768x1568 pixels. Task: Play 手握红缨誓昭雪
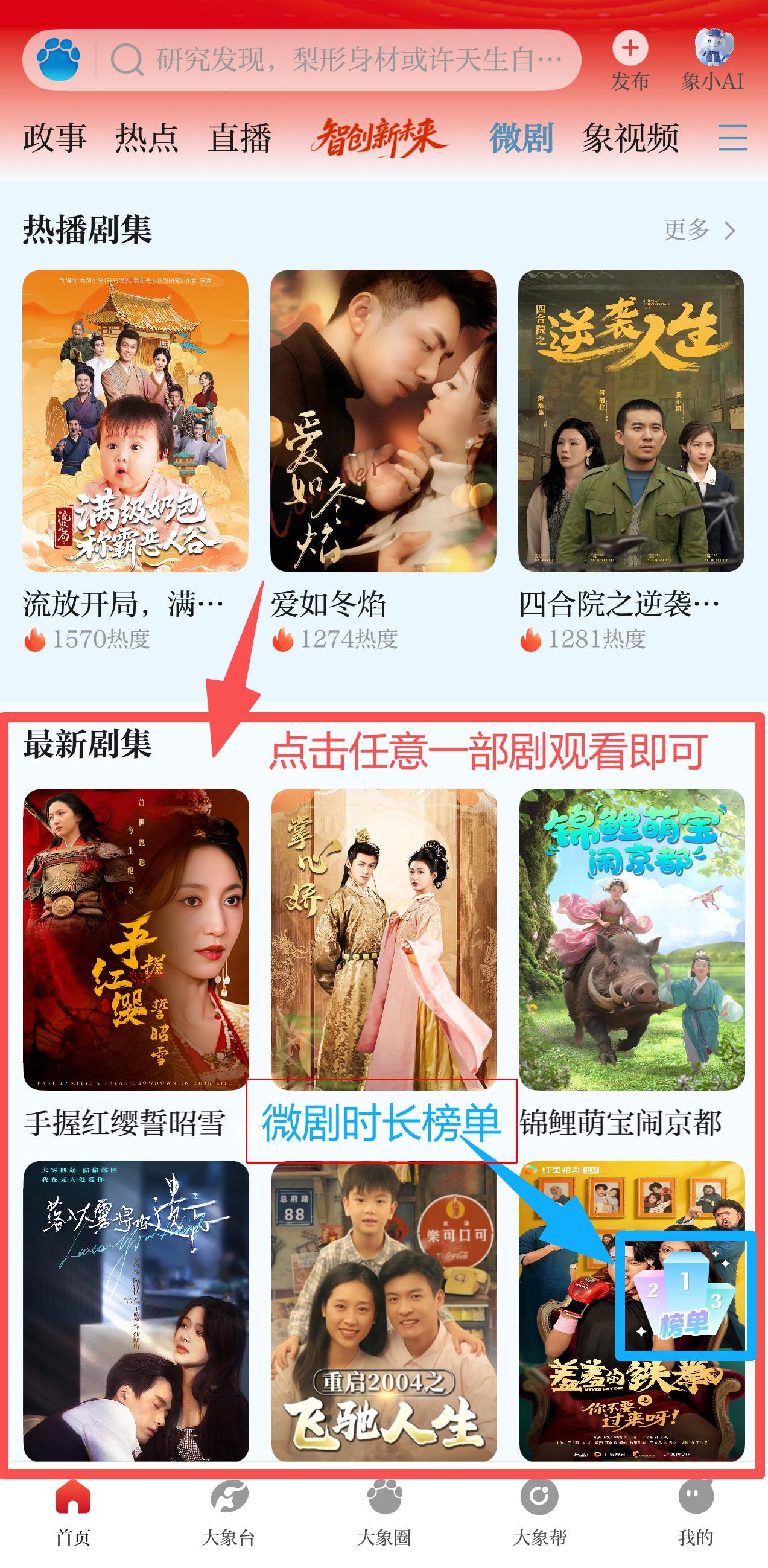coord(136,939)
